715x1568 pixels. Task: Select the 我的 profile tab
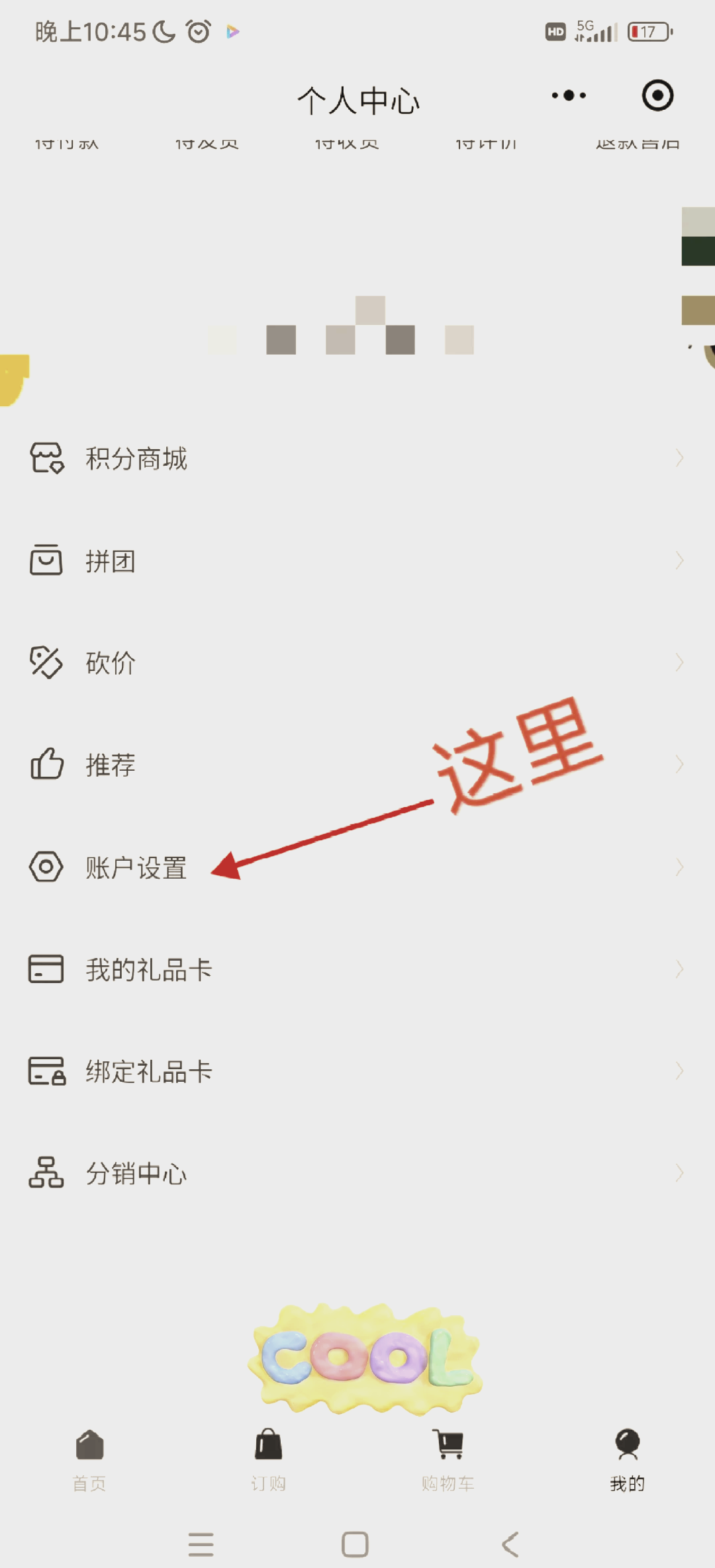[627, 1458]
